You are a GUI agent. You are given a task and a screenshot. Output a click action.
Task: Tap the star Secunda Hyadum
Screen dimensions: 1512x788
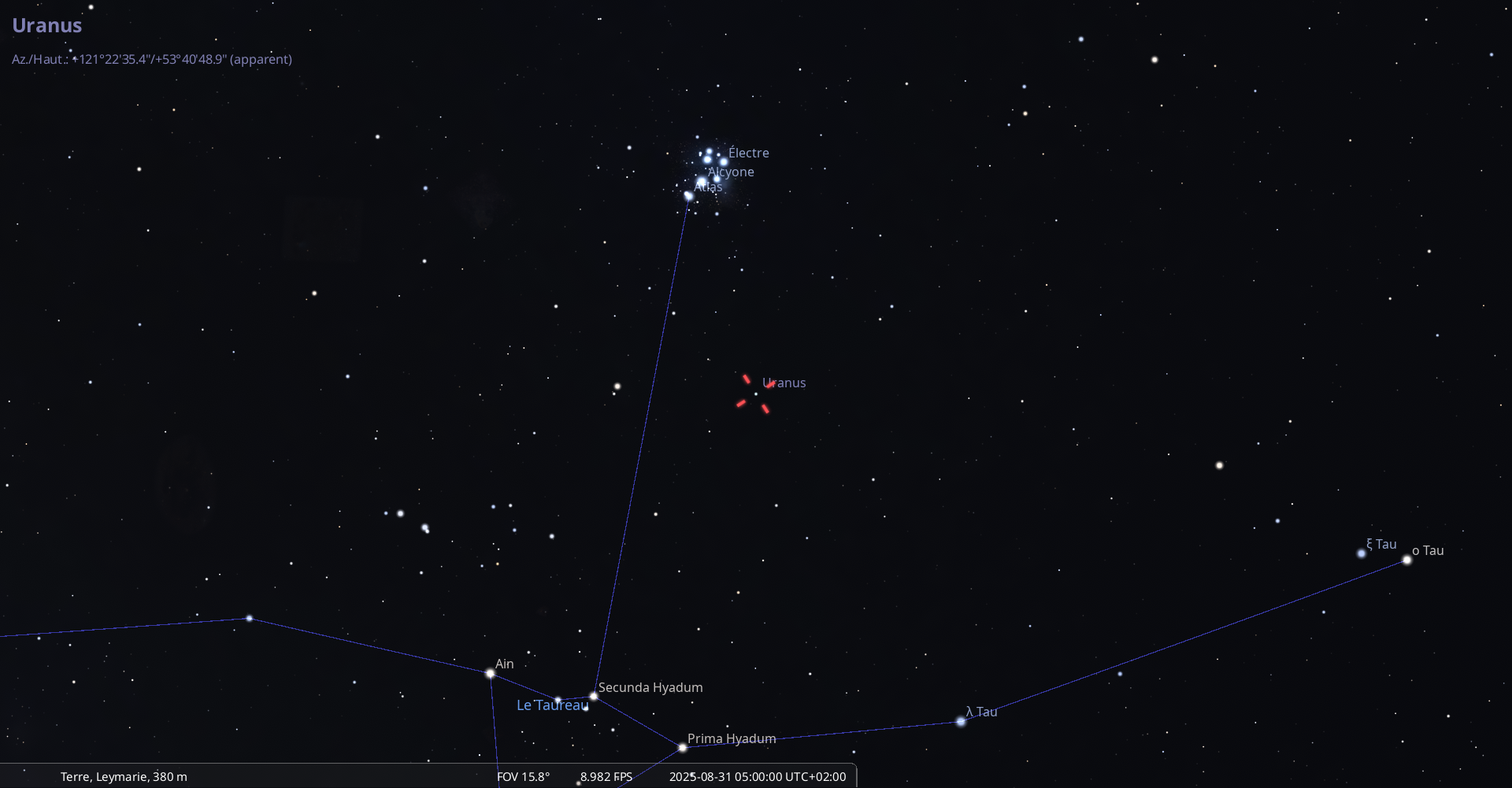pyautogui.click(x=594, y=696)
